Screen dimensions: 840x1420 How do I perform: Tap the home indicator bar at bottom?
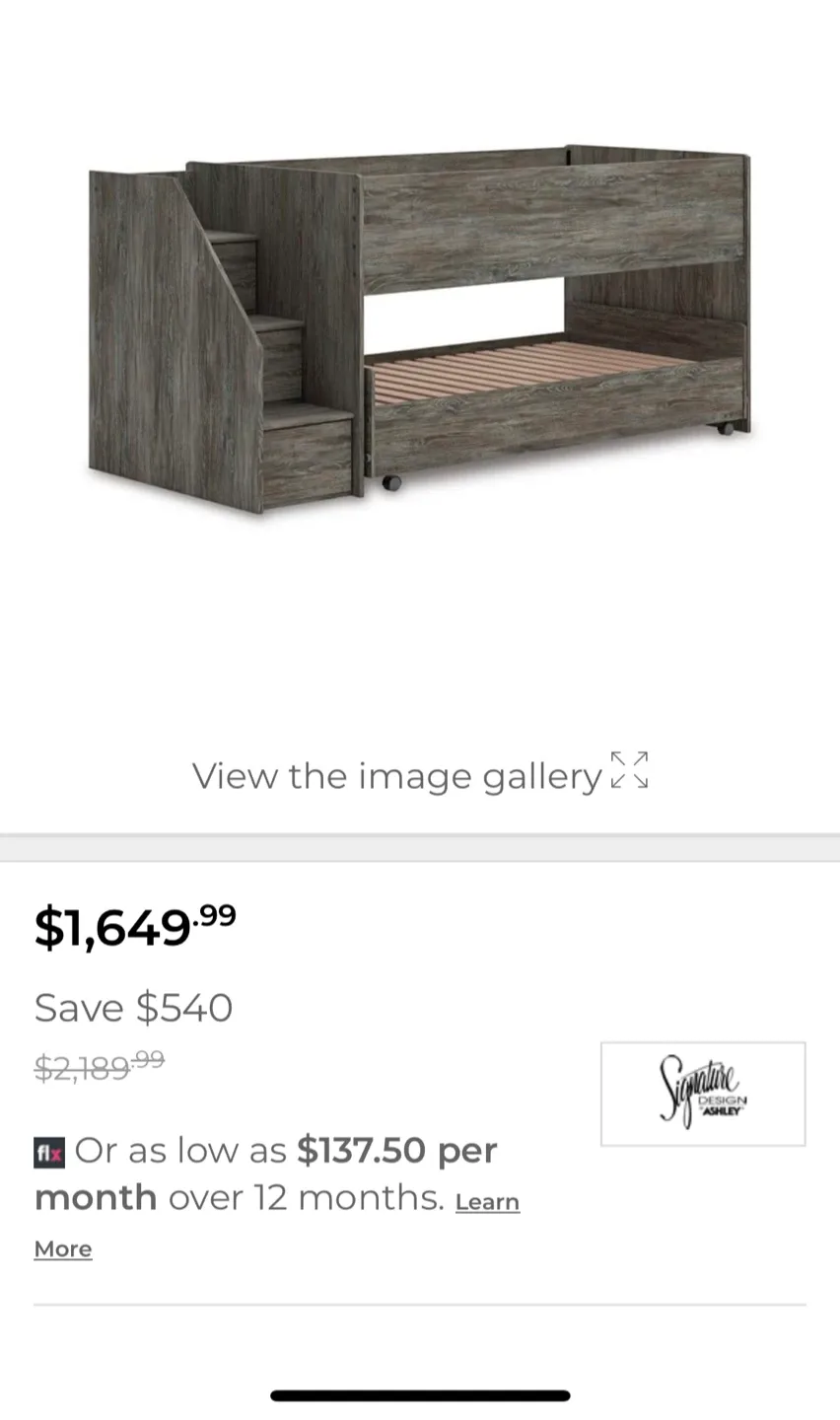(420, 1395)
